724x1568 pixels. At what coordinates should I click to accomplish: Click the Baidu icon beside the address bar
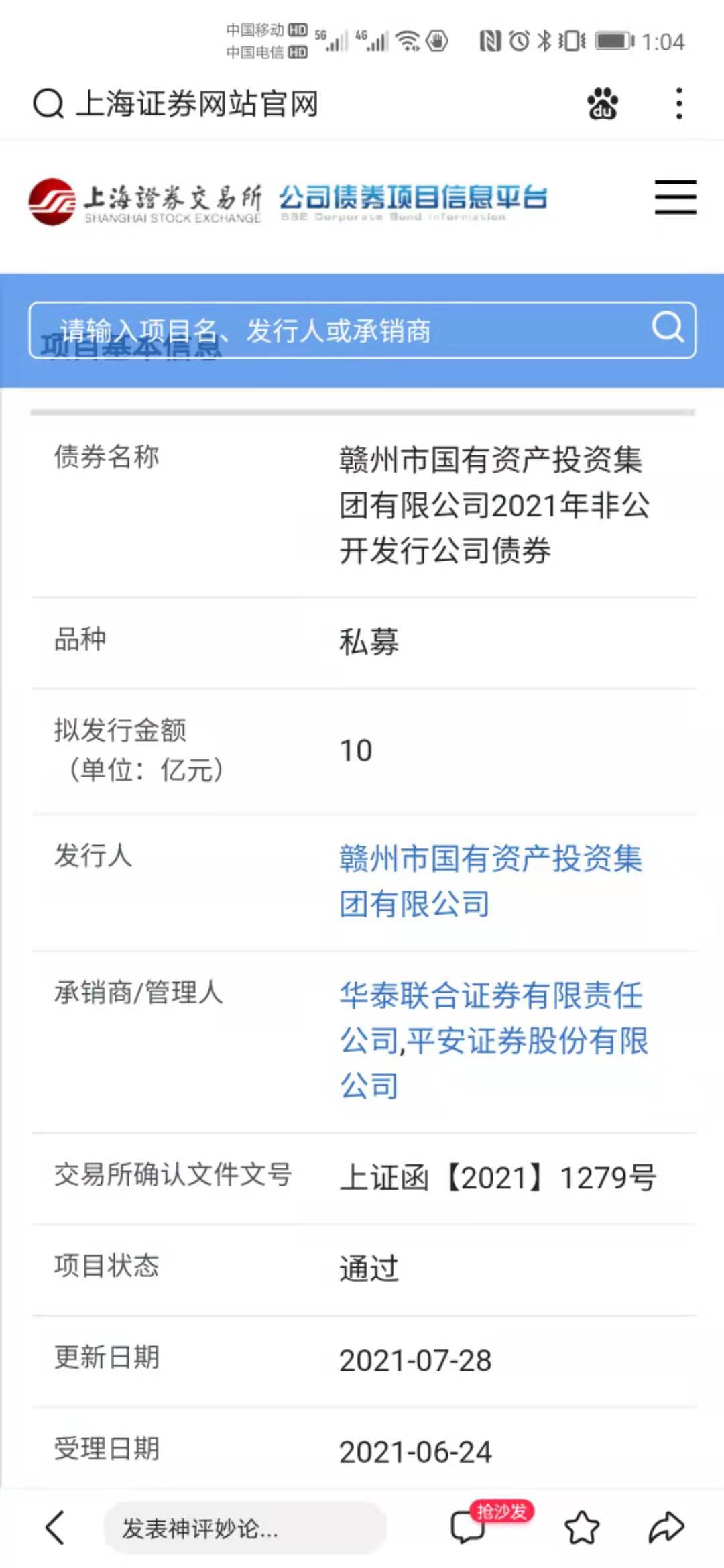pos(601,104)
